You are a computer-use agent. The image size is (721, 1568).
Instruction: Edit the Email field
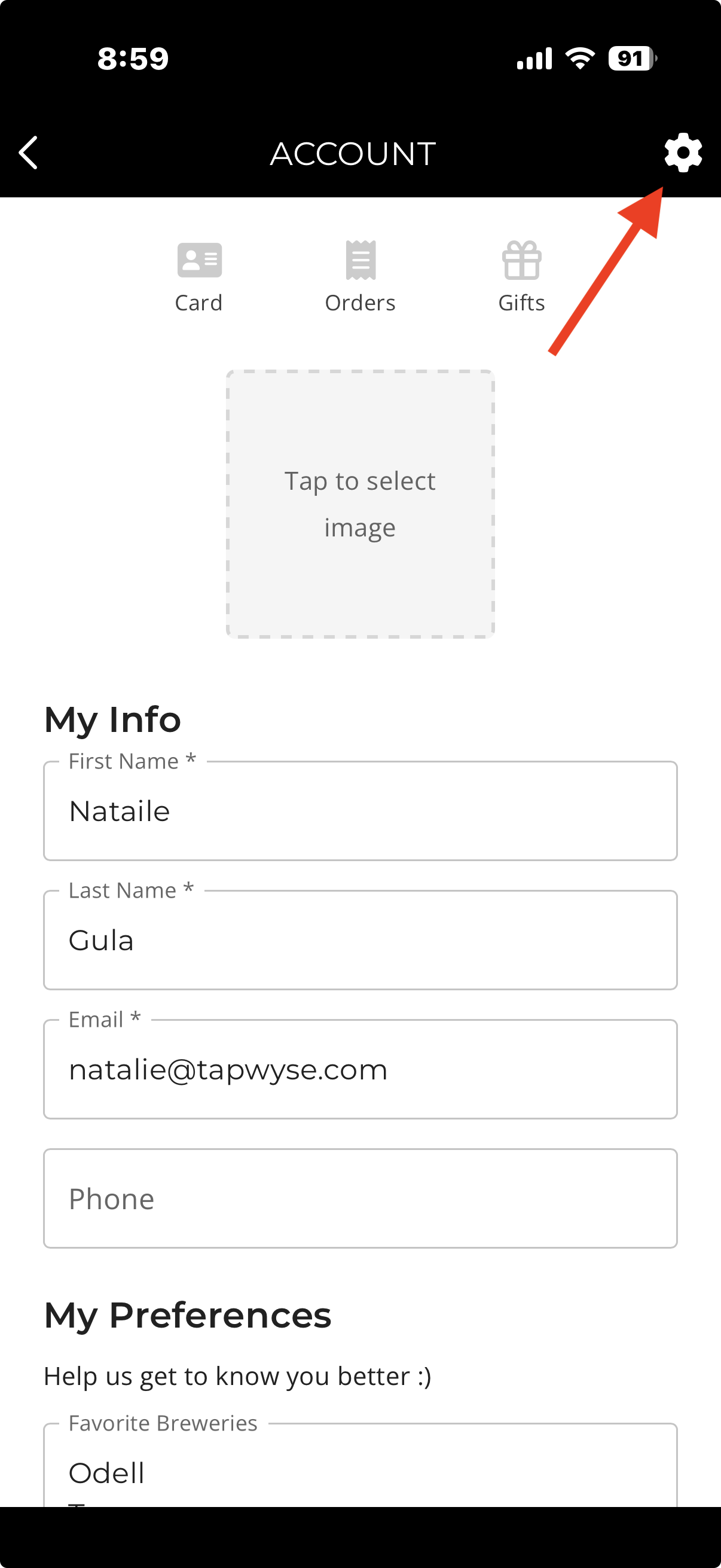[x=360, y=1069]
